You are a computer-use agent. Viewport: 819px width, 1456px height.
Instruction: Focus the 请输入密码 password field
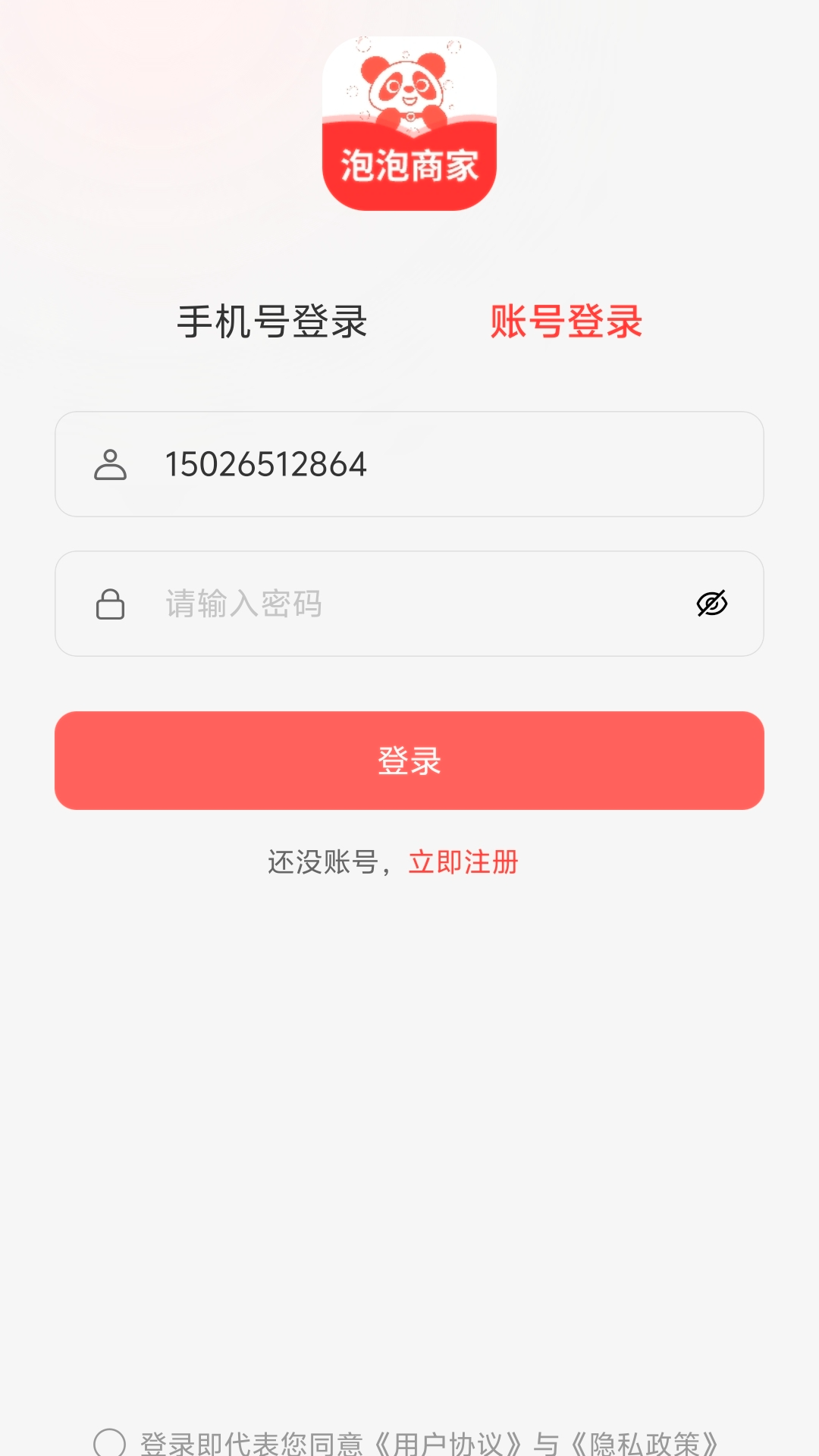coord(409,604)
